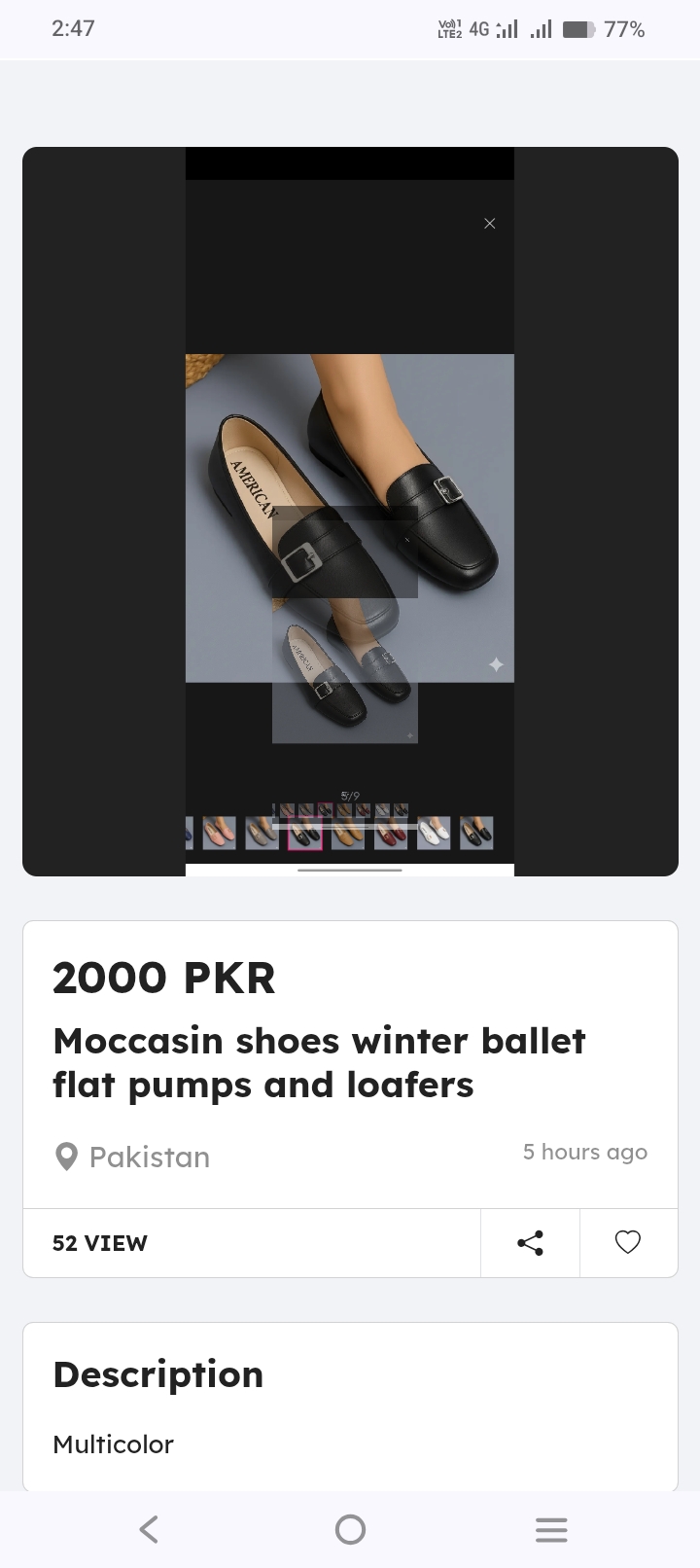Share this shoe listing
The height and width of the screenshot is (1568, 700).
point(530,1242)
